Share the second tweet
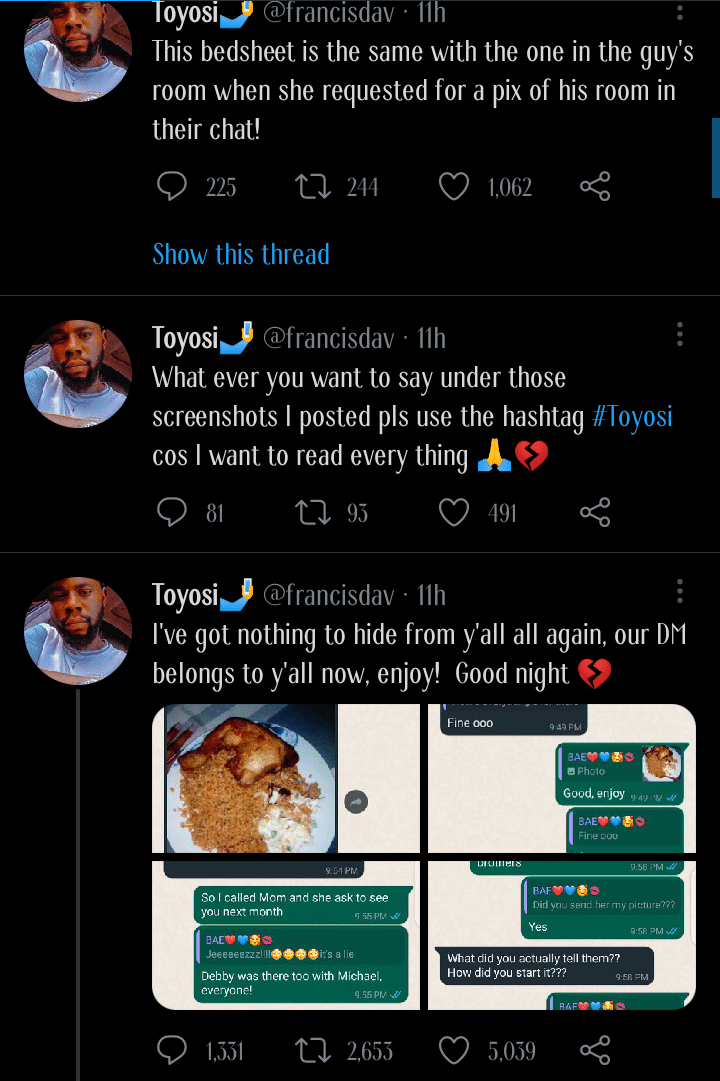The width and height of the screenshot is (720, 1081). [x=595, y=512]
